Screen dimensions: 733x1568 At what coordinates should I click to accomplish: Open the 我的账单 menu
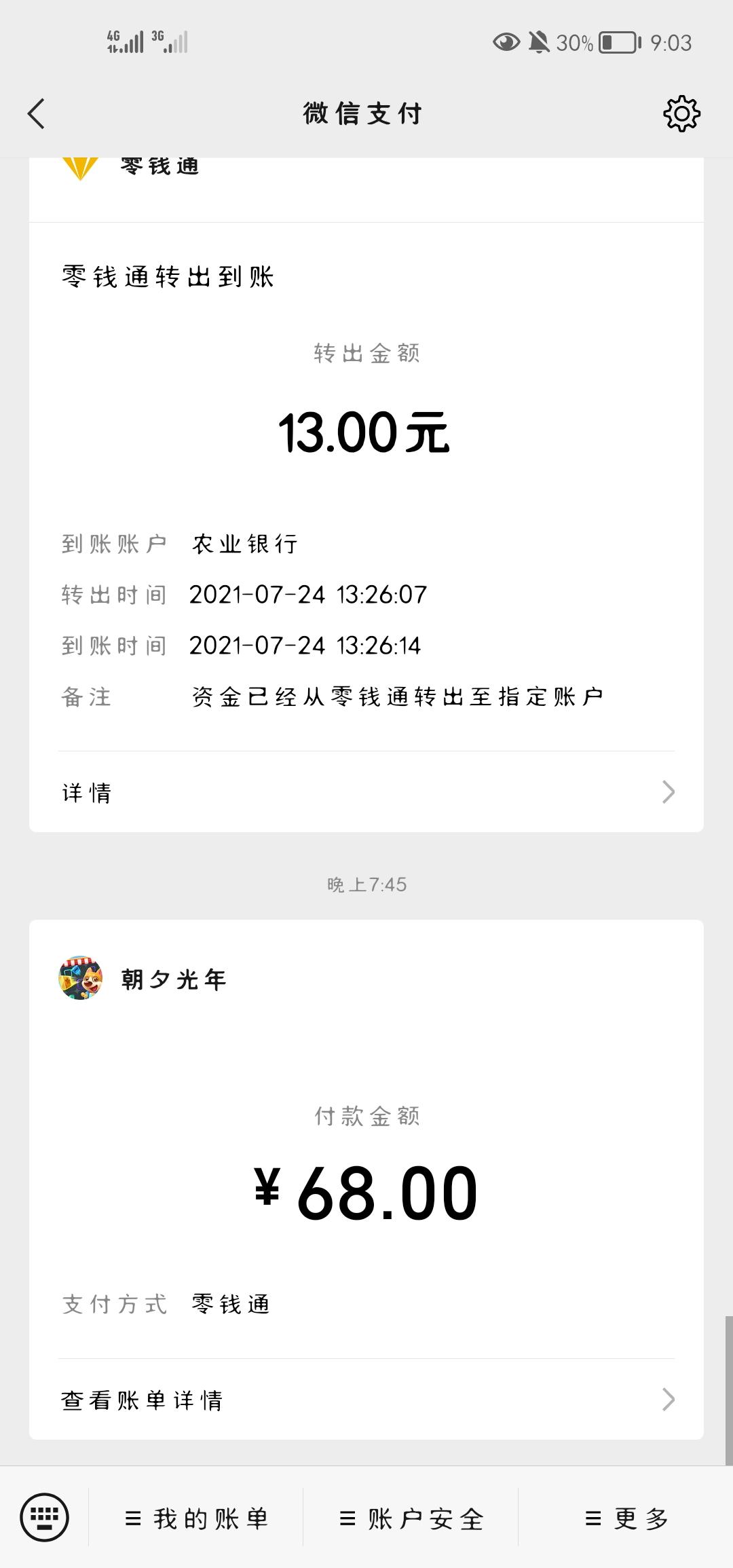click(197, 1518)
